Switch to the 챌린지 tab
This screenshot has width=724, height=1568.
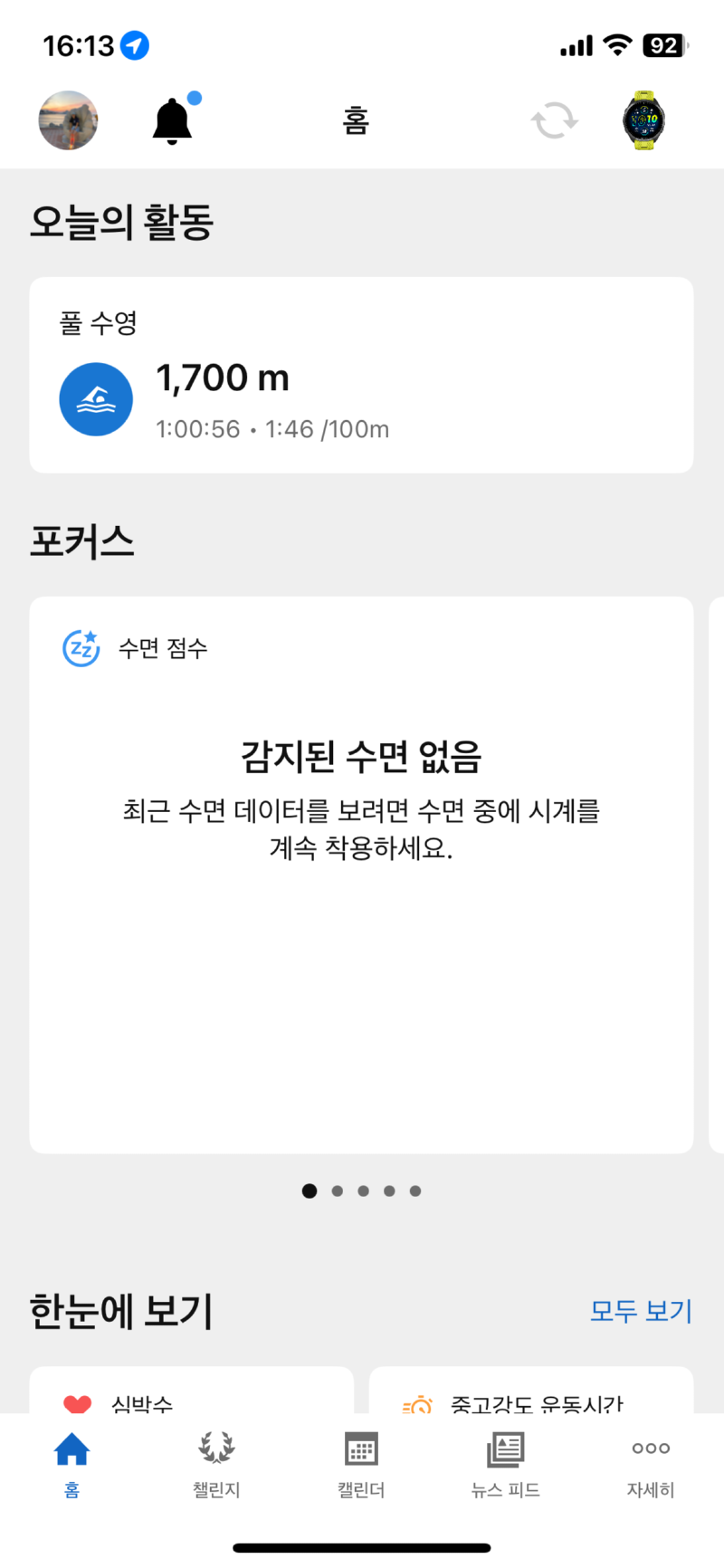pos(216,1465)
